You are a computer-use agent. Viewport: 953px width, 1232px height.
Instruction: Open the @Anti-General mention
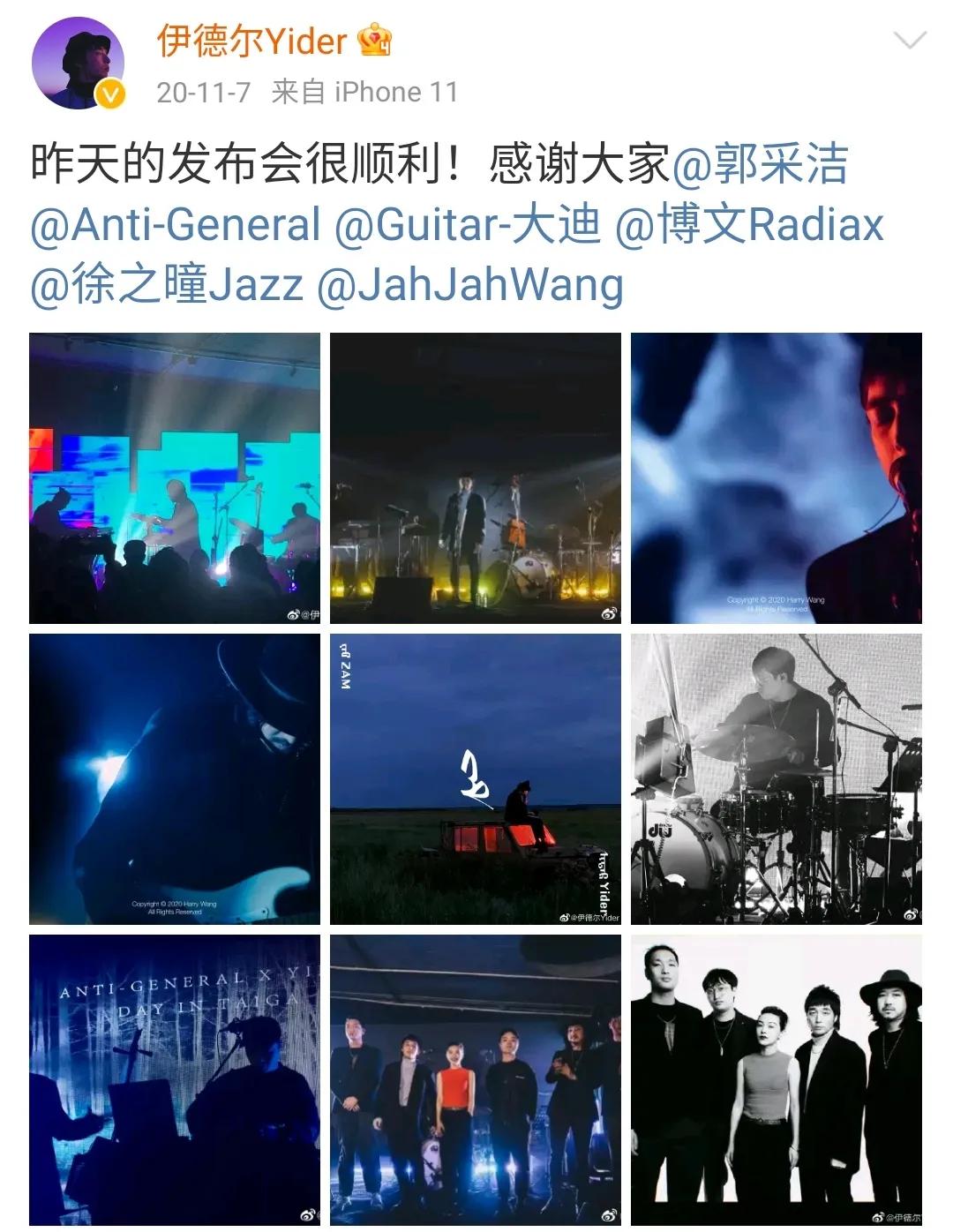[x=175, y=225]
